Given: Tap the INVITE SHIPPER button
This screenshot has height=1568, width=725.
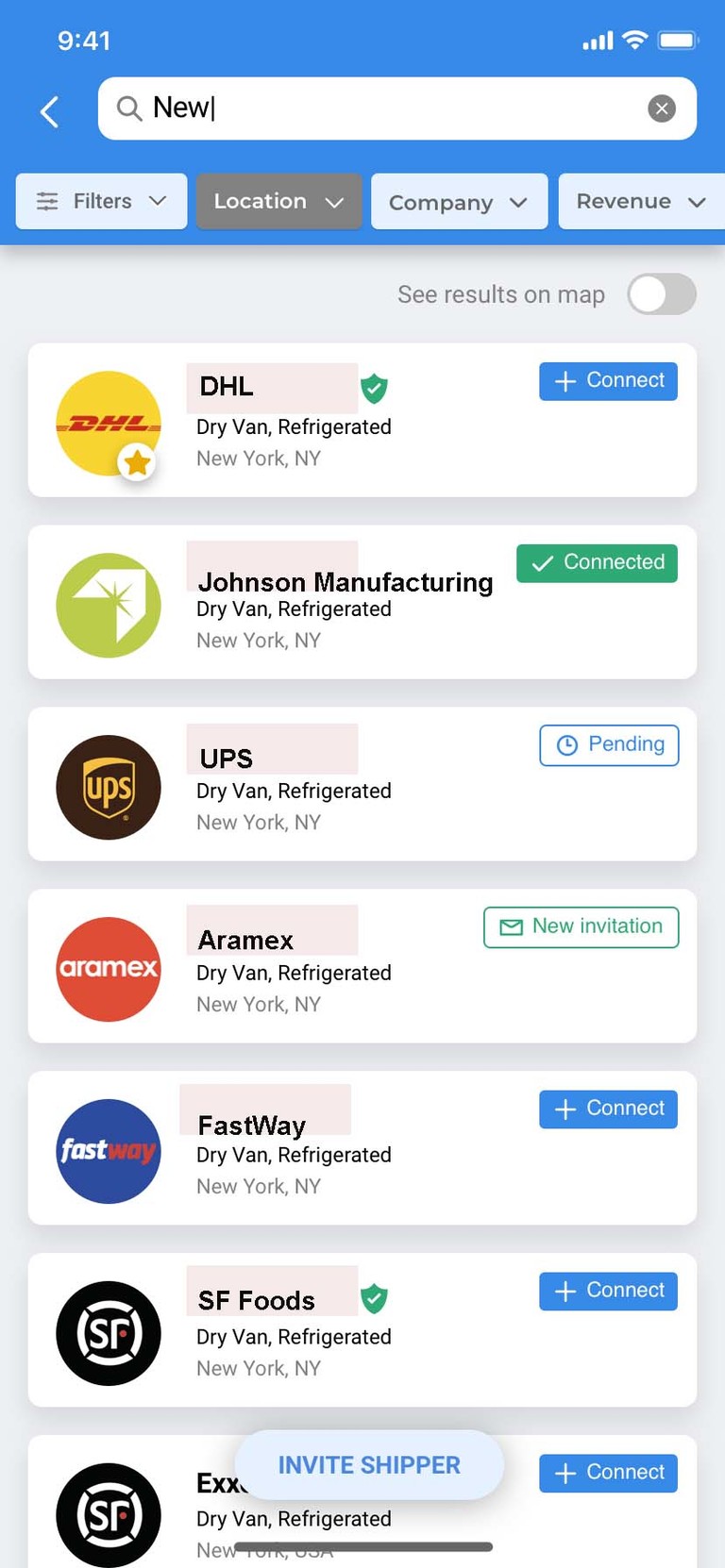Looking at the screenshot, I should (368, 1464).
